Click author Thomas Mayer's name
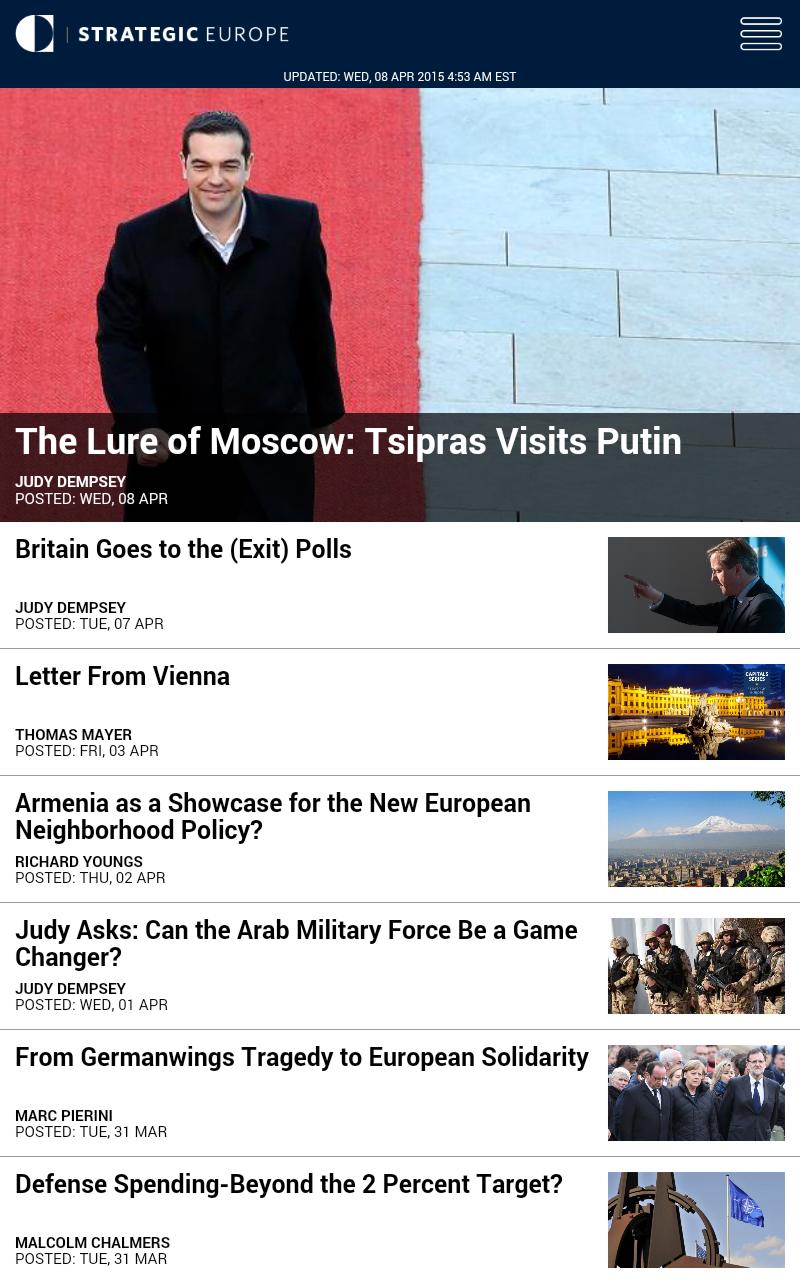The width and height of the screenshot is (800, 1280). (x=73, y=735)
